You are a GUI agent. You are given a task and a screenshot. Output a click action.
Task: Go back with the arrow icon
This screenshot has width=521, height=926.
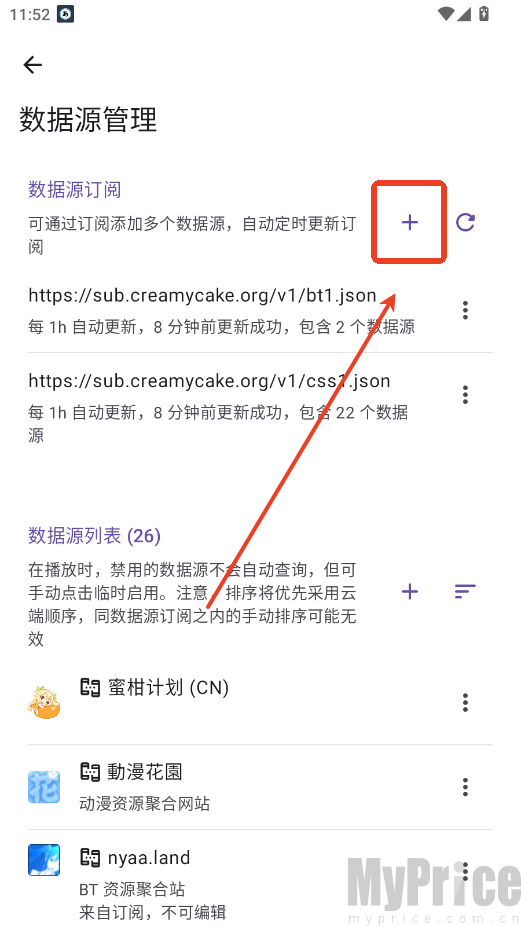(x=32, y=64)
